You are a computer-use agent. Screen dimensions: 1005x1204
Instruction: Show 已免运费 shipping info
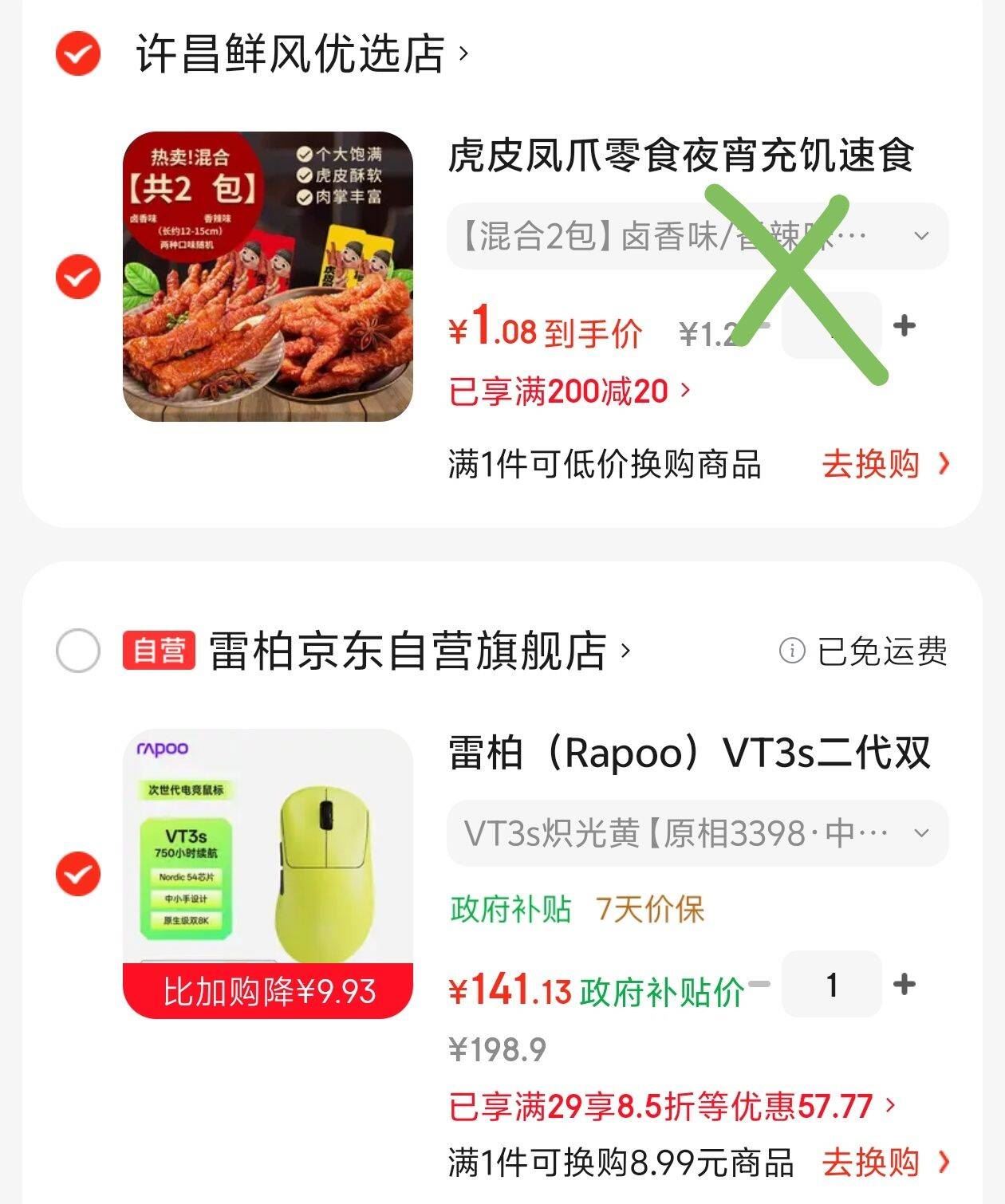click(x=863, y=651)
